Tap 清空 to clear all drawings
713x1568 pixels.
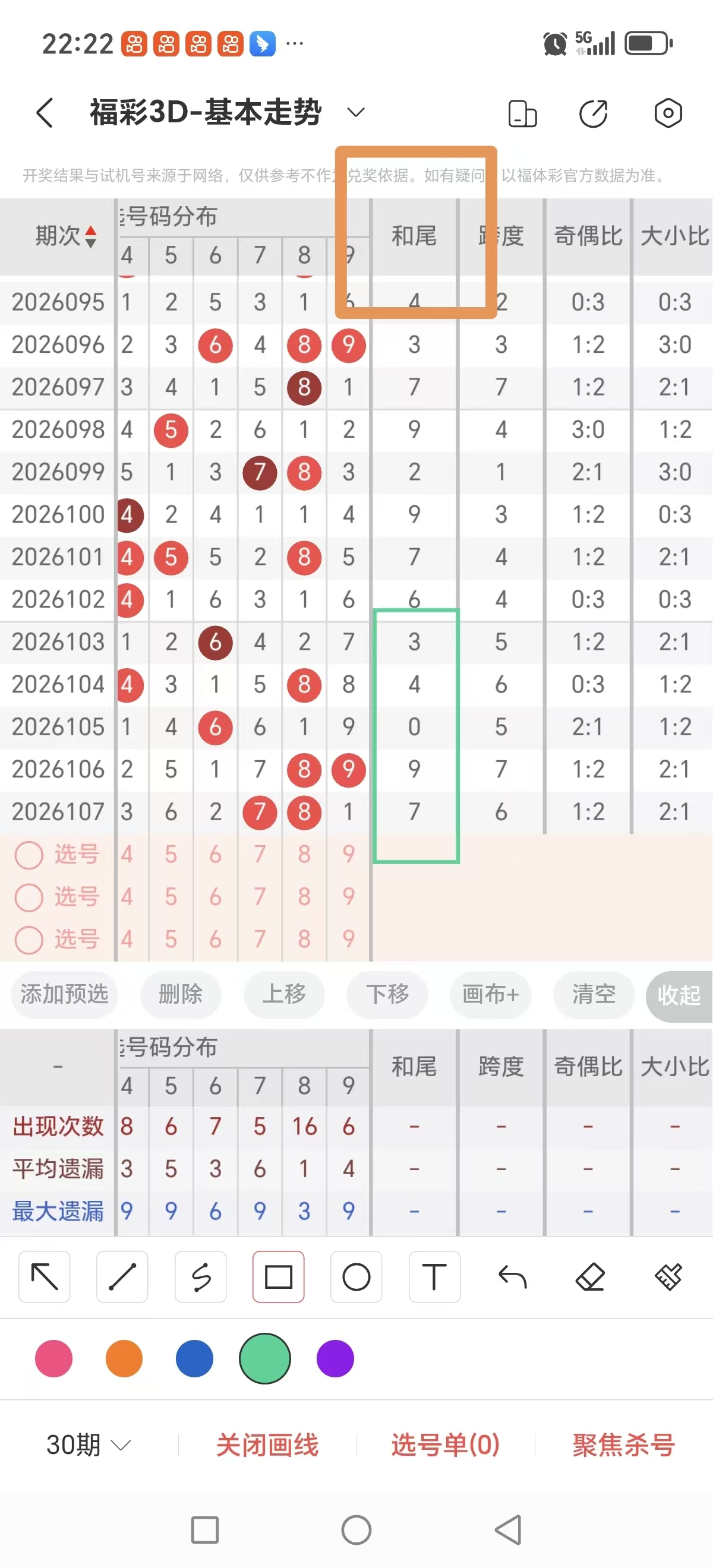pos(593,996)
